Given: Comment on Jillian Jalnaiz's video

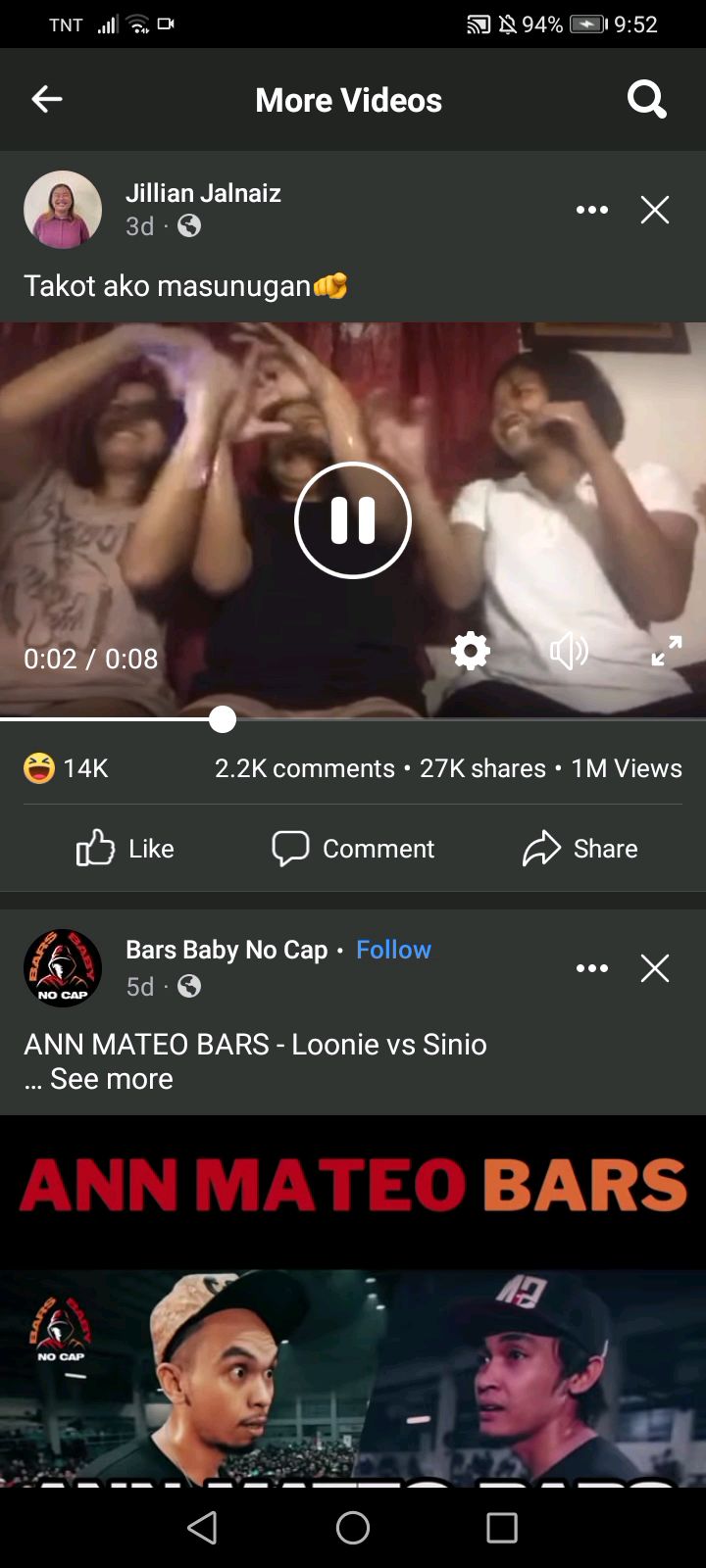Looking at the screenshot, I should click(x=353, y=849).
